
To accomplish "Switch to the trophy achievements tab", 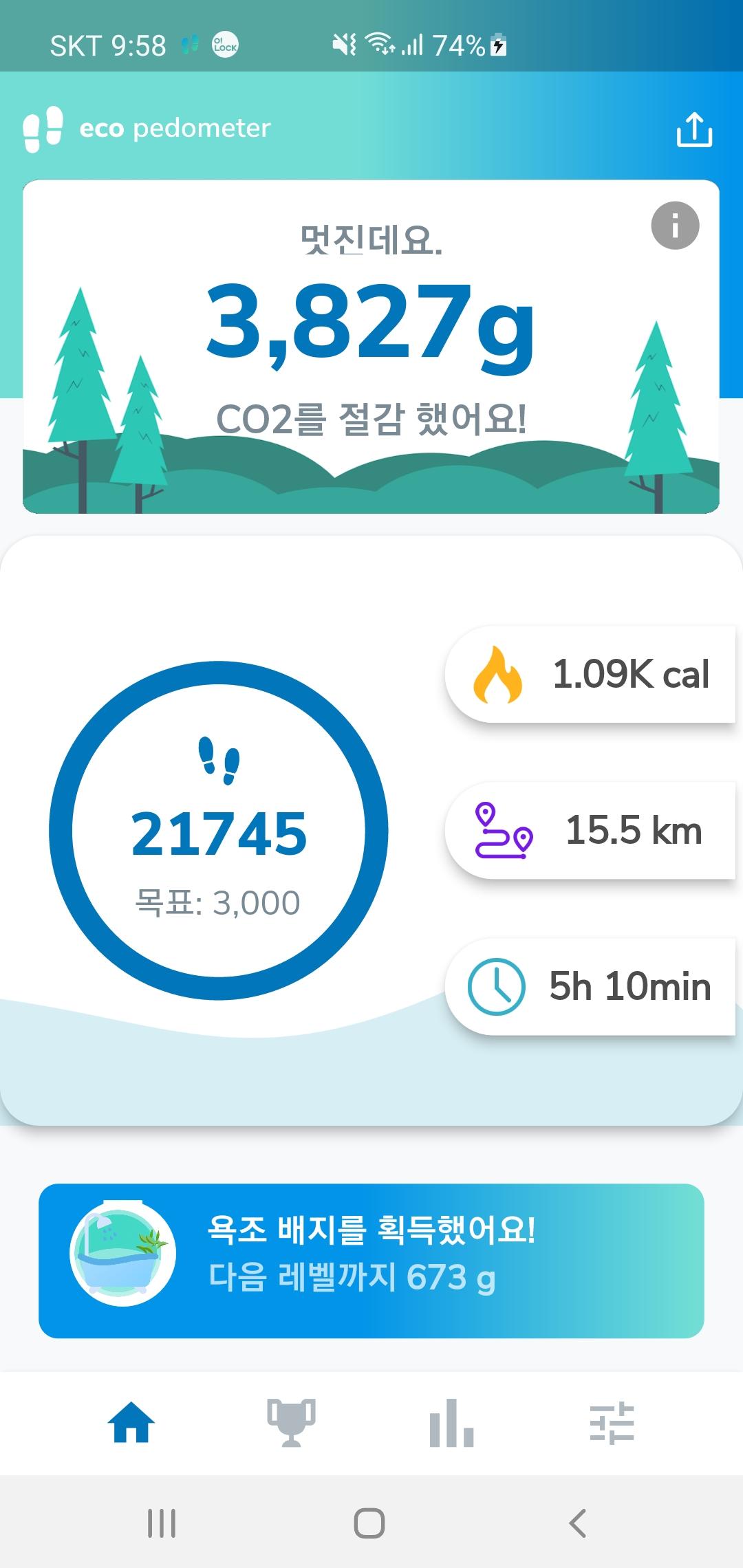I will 291,1423.
